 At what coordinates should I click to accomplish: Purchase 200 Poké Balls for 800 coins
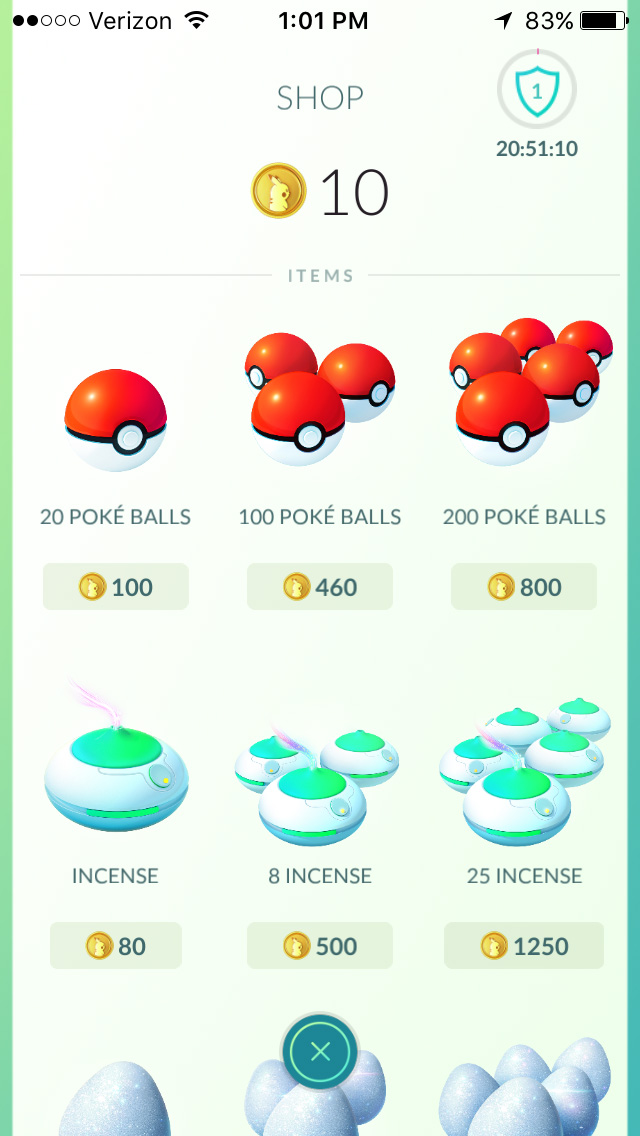click(x=524, y=587)
